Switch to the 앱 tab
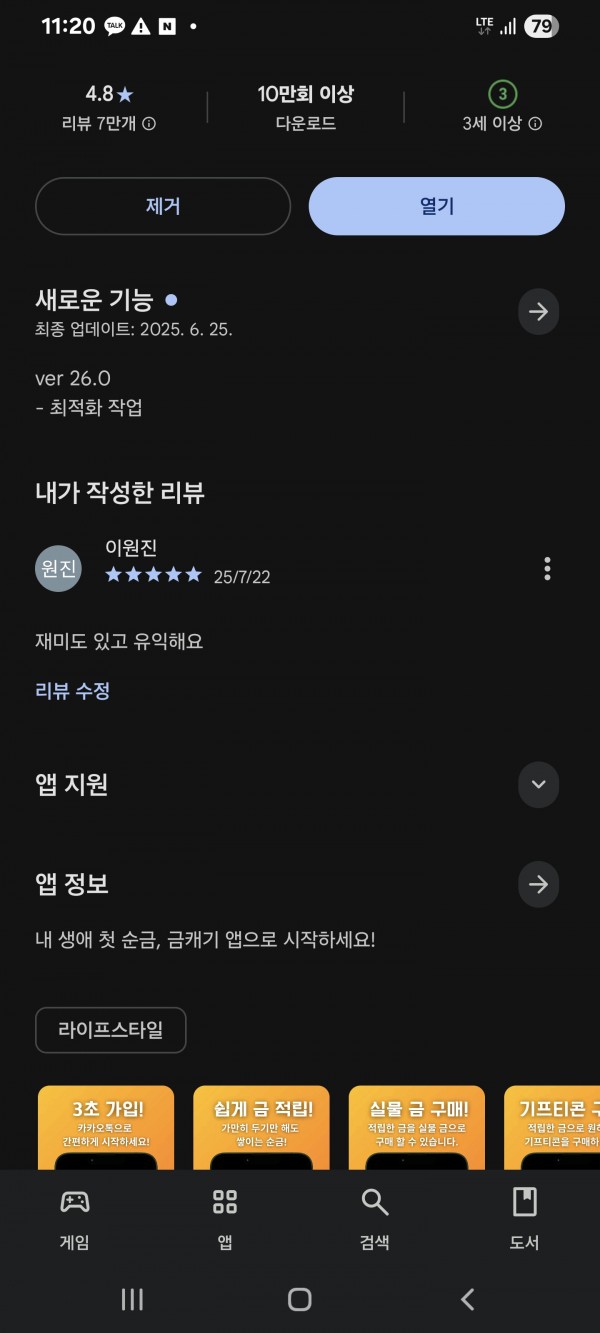 click(x=225, y=1219)
